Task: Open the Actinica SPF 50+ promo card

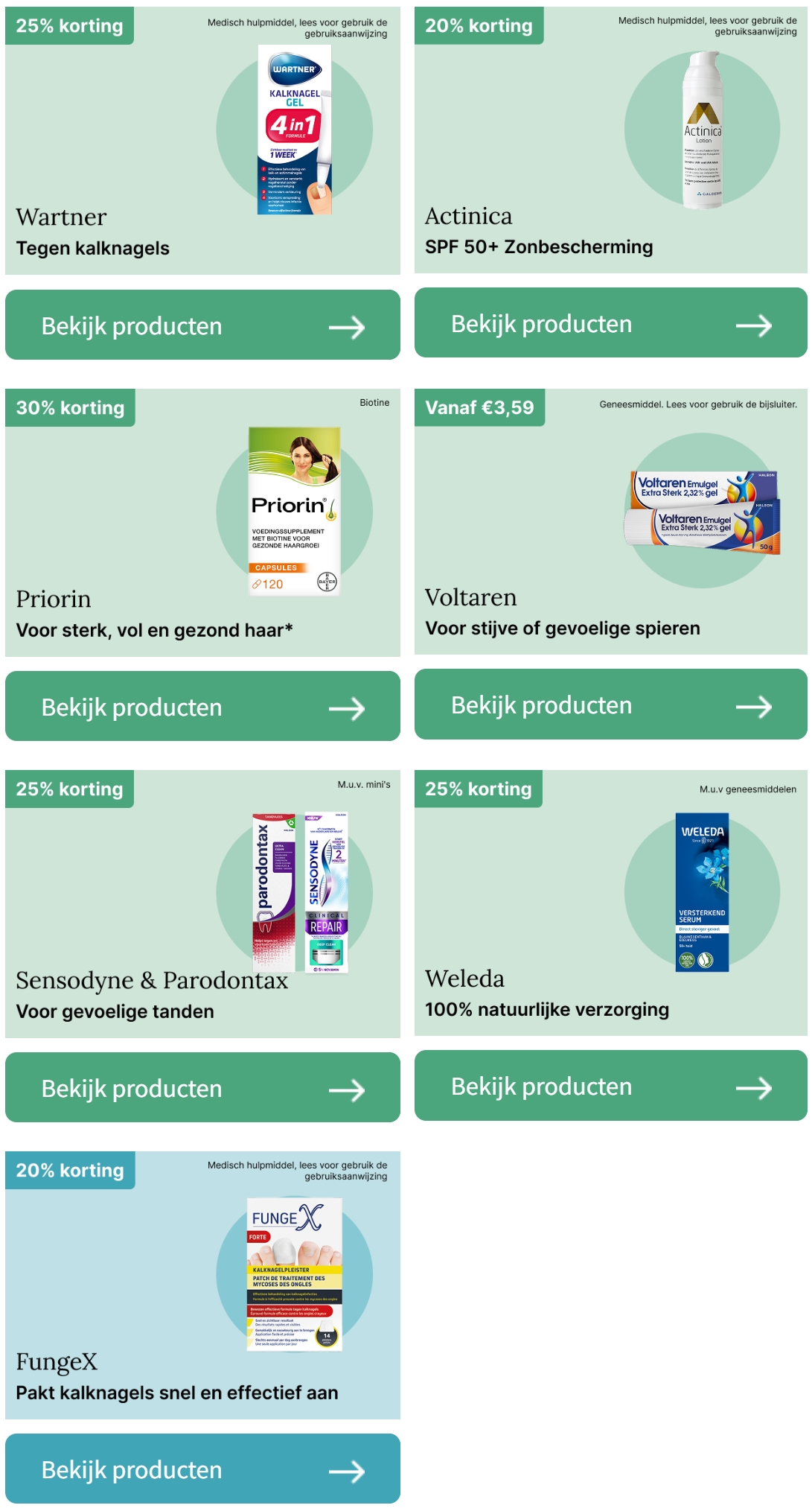Action: (610, 140)
